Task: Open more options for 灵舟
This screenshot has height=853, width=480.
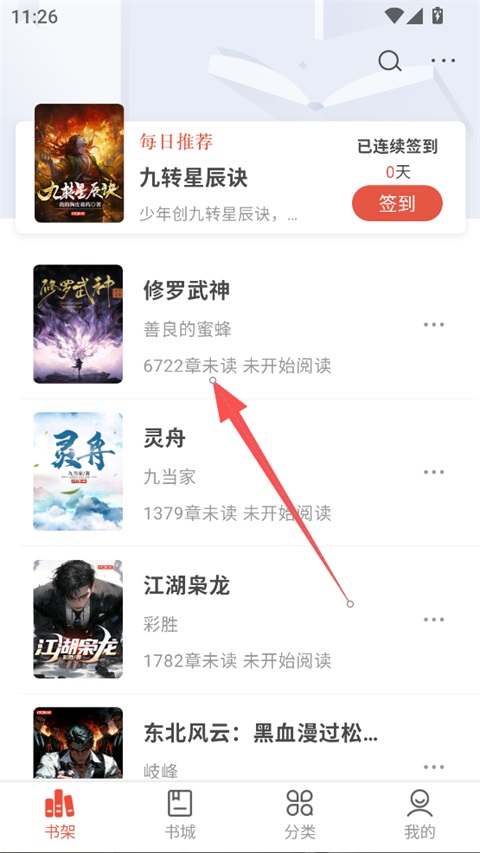Action: [434, 472]
